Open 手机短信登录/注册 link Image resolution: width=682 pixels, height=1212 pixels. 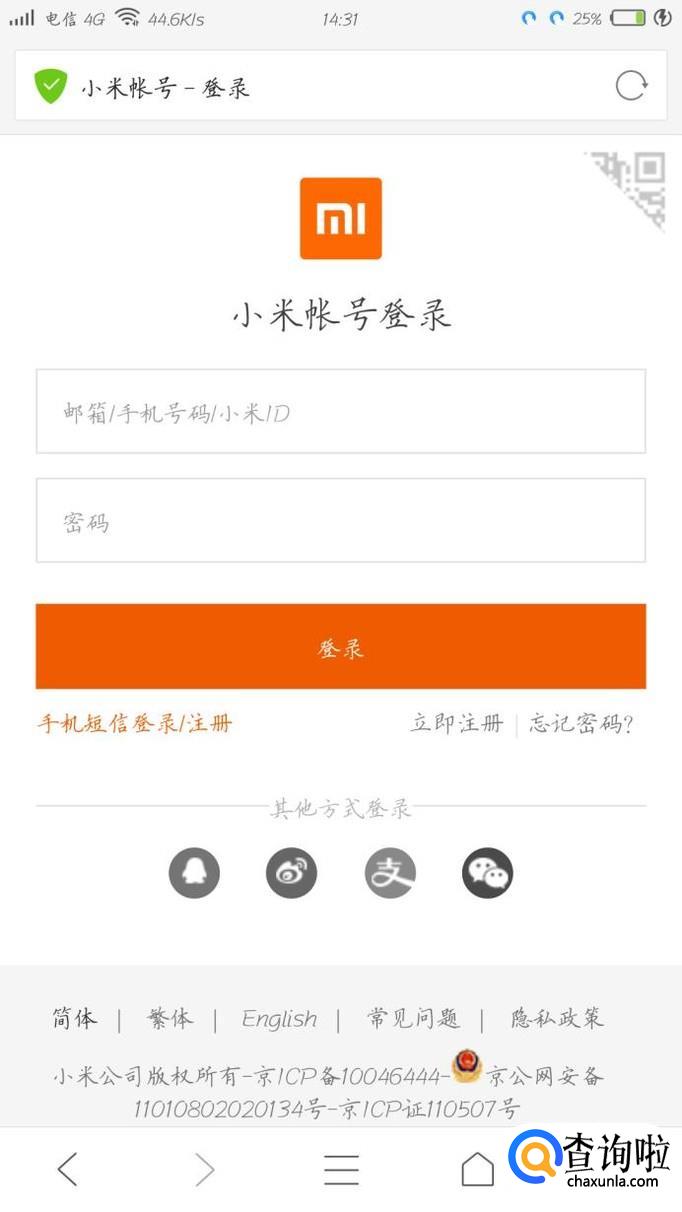(135, 723)
